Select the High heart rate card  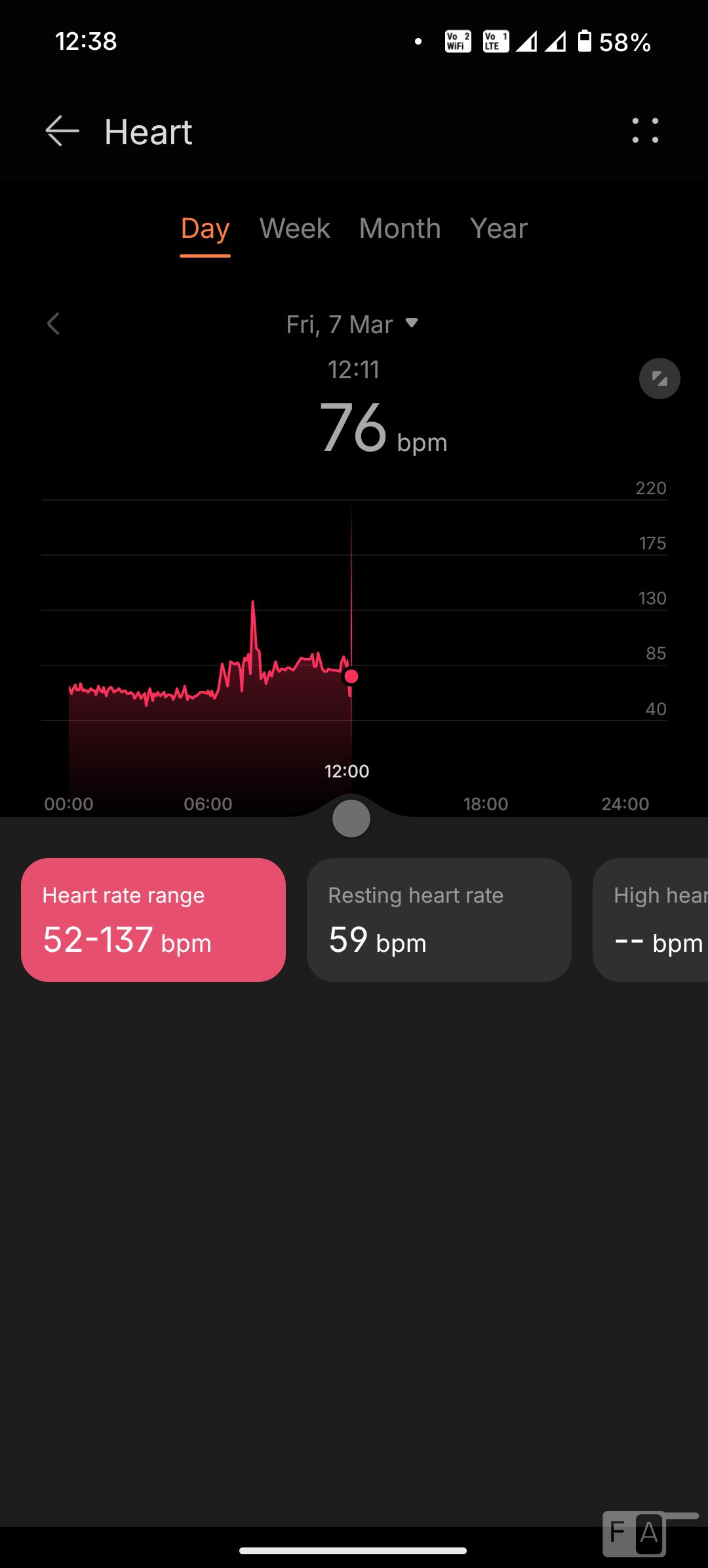pyautogui.click(x=650, y=920)
